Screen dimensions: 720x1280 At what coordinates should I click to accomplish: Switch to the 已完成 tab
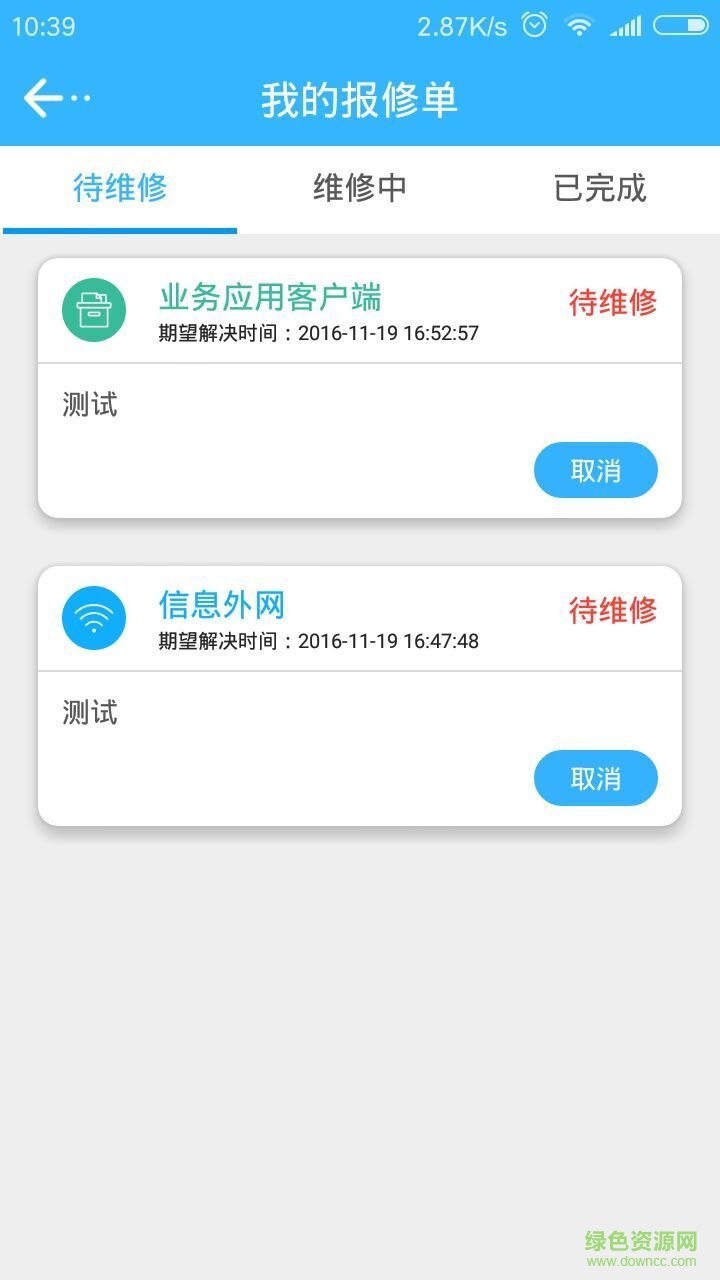click(x=599, y=188)
